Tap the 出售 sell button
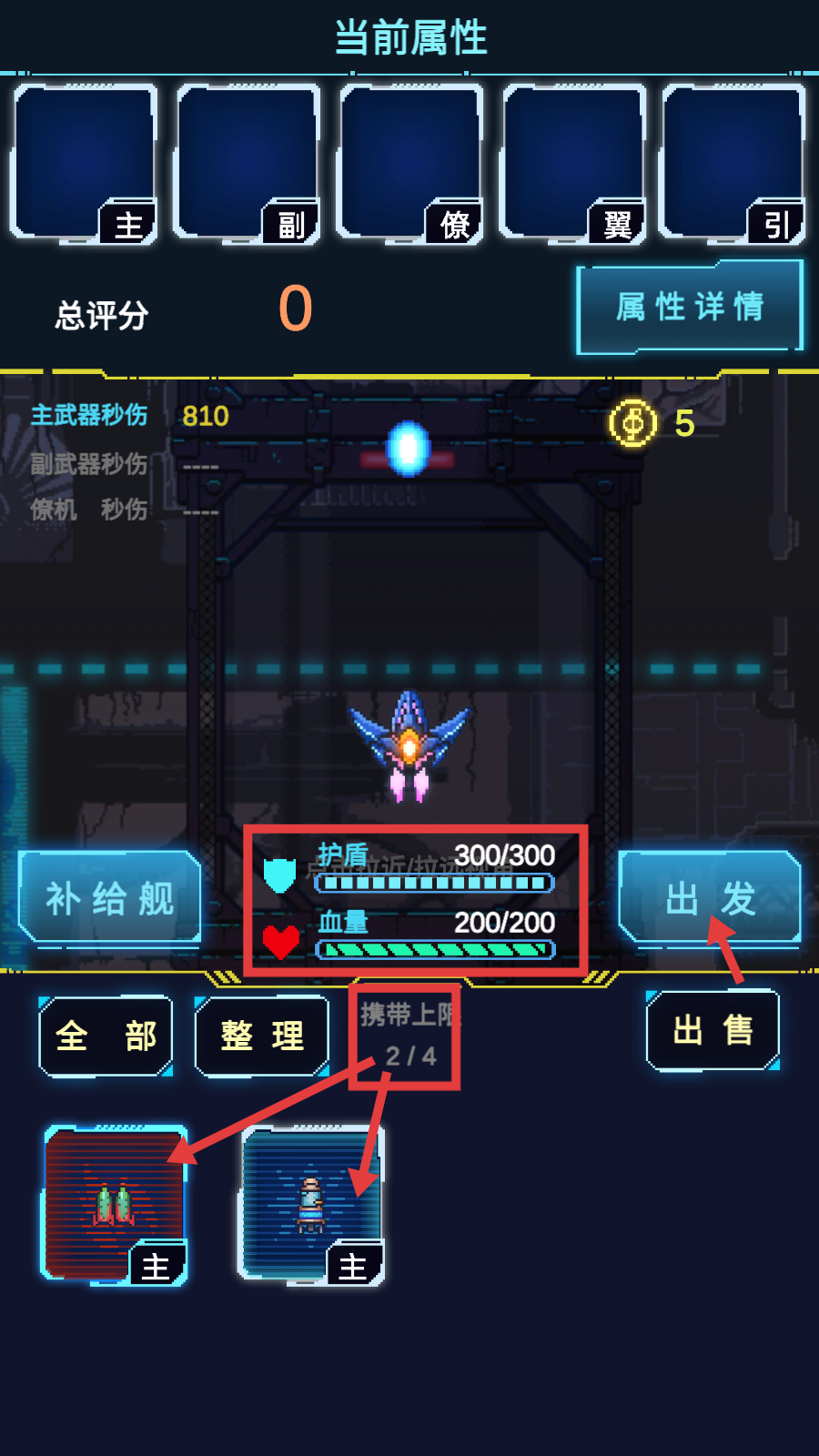Viewport: 819px width, 1456px height. 713,1030
